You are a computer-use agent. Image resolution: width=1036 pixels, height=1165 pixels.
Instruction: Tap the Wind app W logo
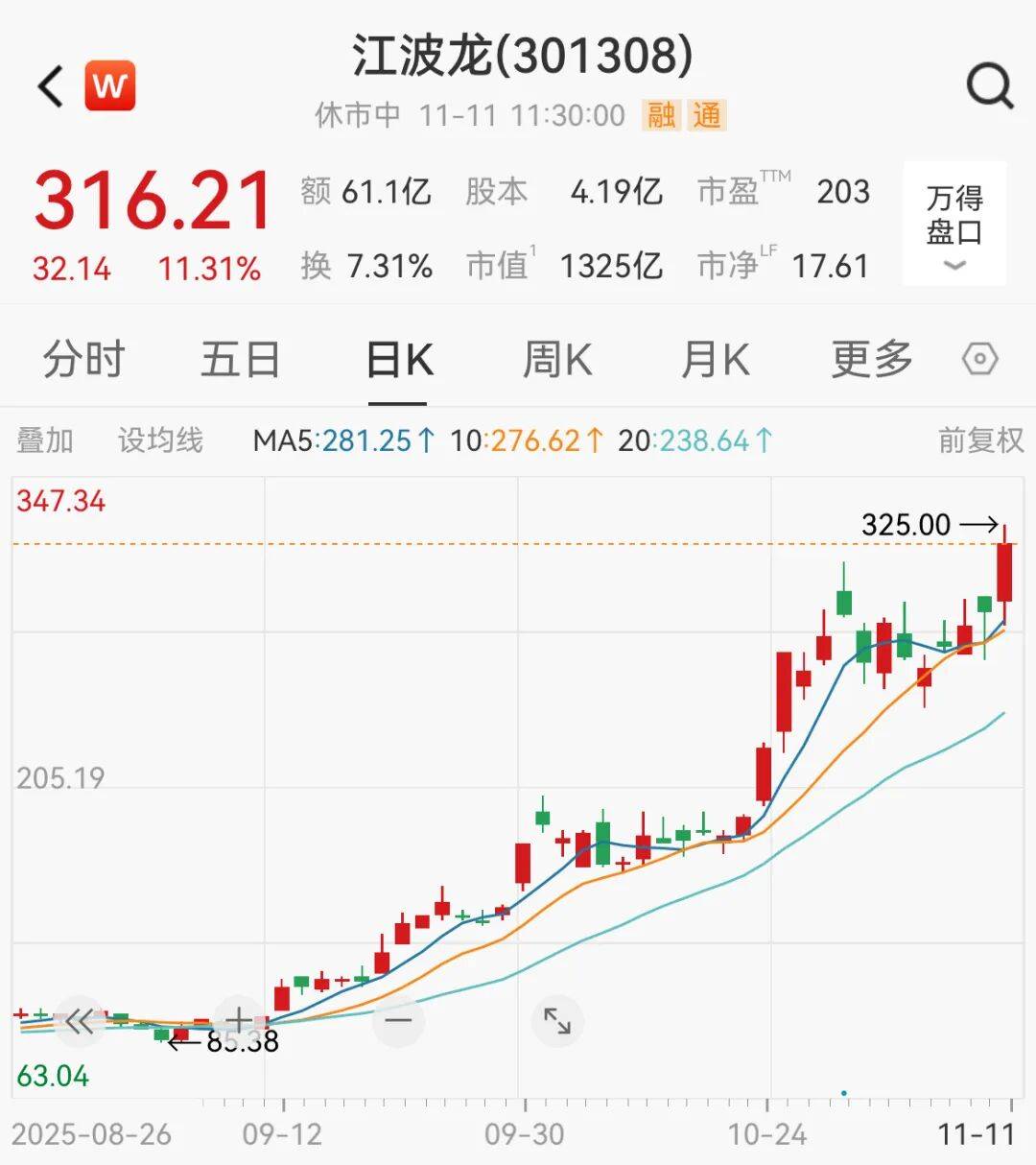[111, 84]
